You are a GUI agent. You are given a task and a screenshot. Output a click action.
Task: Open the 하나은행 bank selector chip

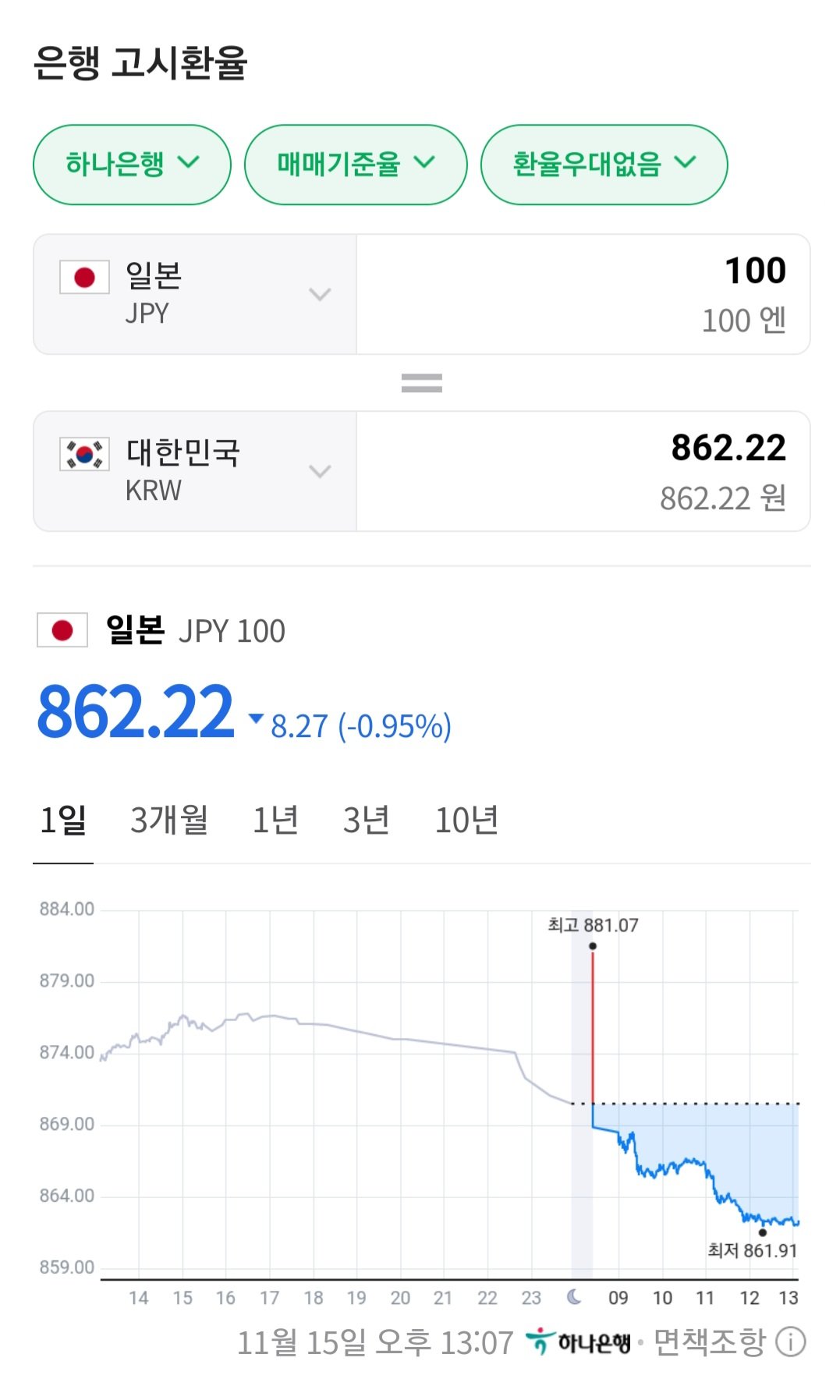coord(132,165)
